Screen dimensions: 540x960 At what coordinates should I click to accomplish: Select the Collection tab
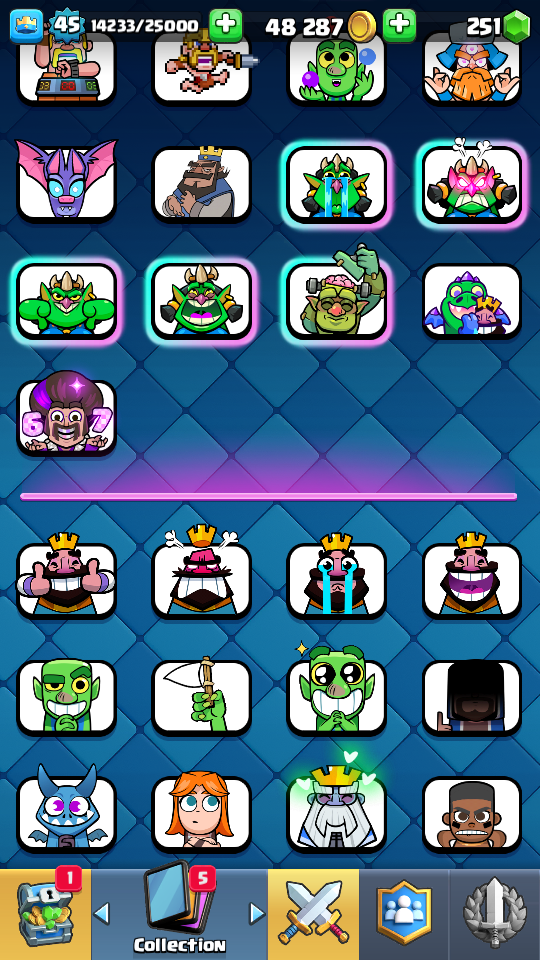pyautogui.click(x=179, y=914)
